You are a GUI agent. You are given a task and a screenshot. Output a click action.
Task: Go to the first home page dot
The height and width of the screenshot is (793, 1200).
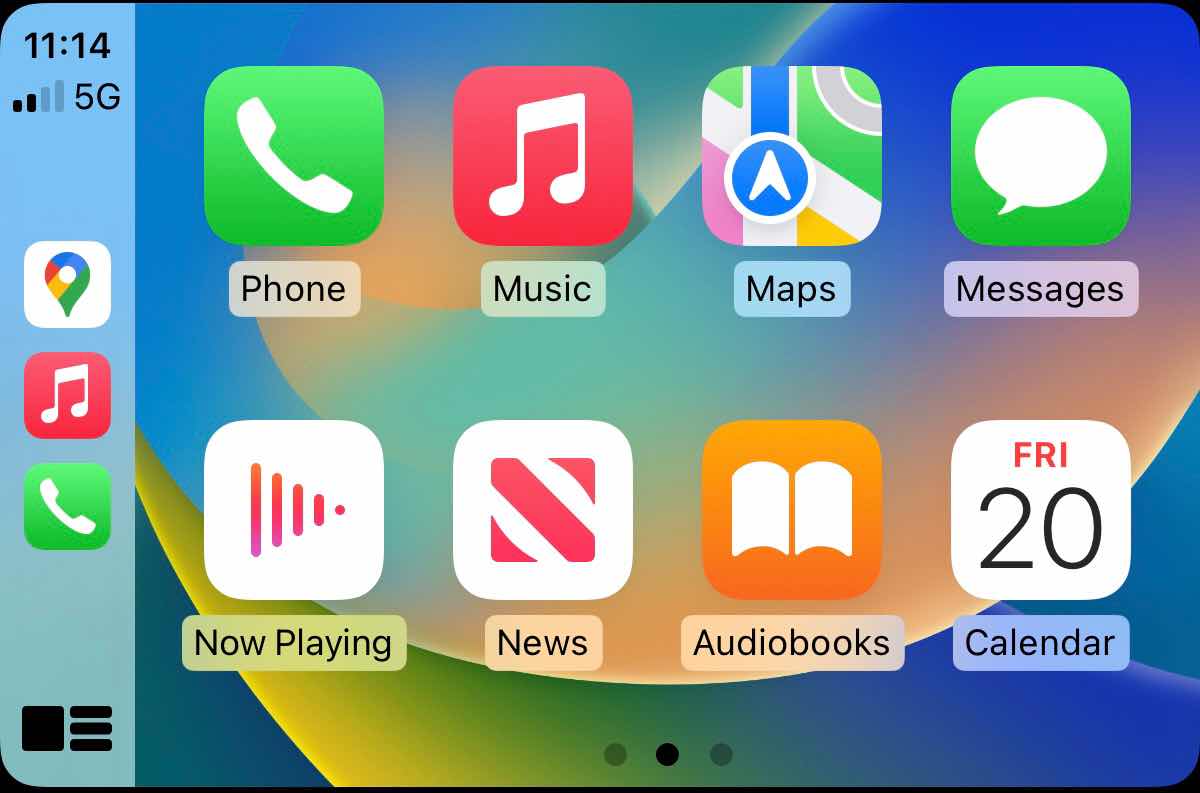(616, 754)
